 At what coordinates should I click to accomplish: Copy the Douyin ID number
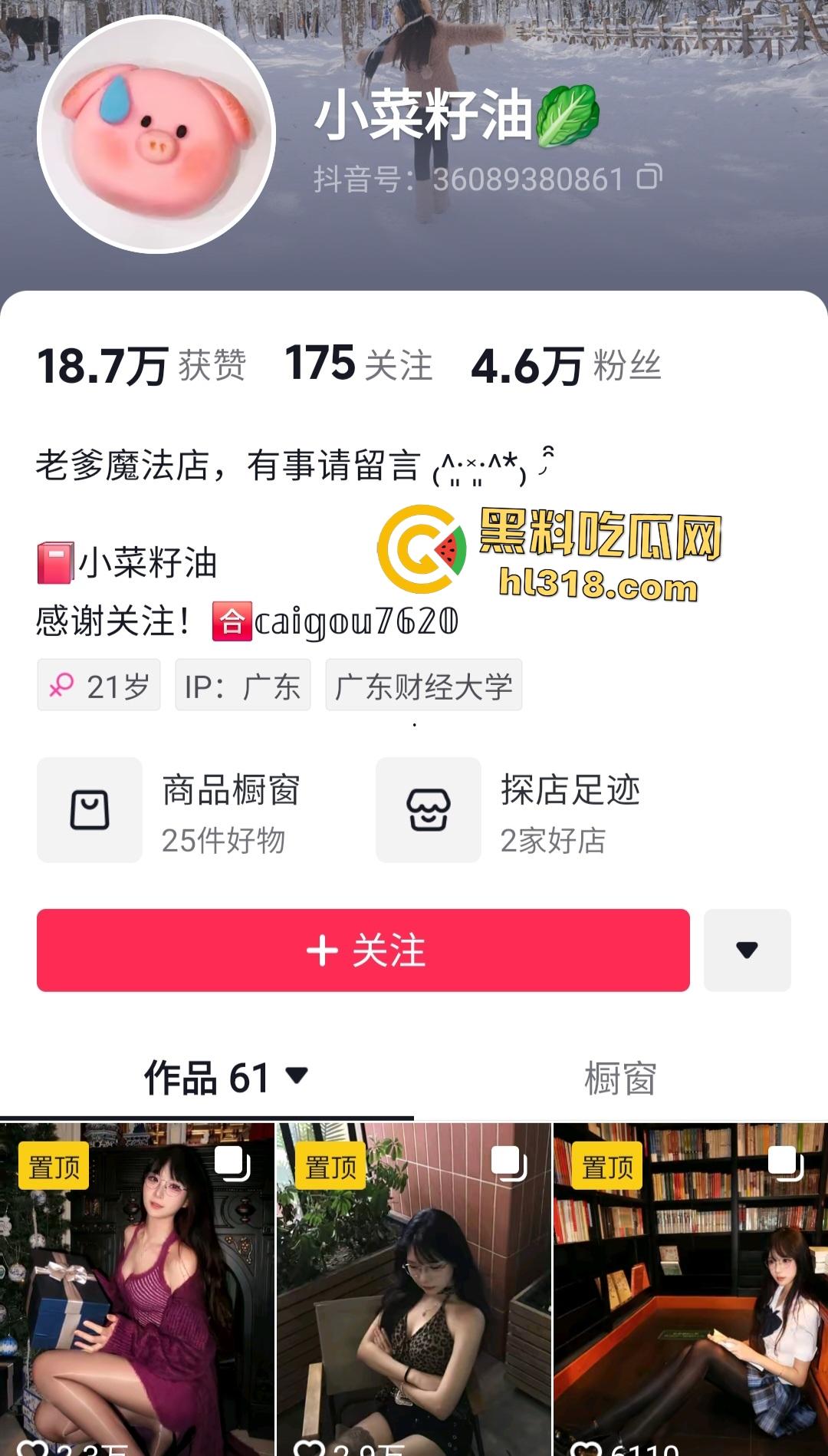649,177
